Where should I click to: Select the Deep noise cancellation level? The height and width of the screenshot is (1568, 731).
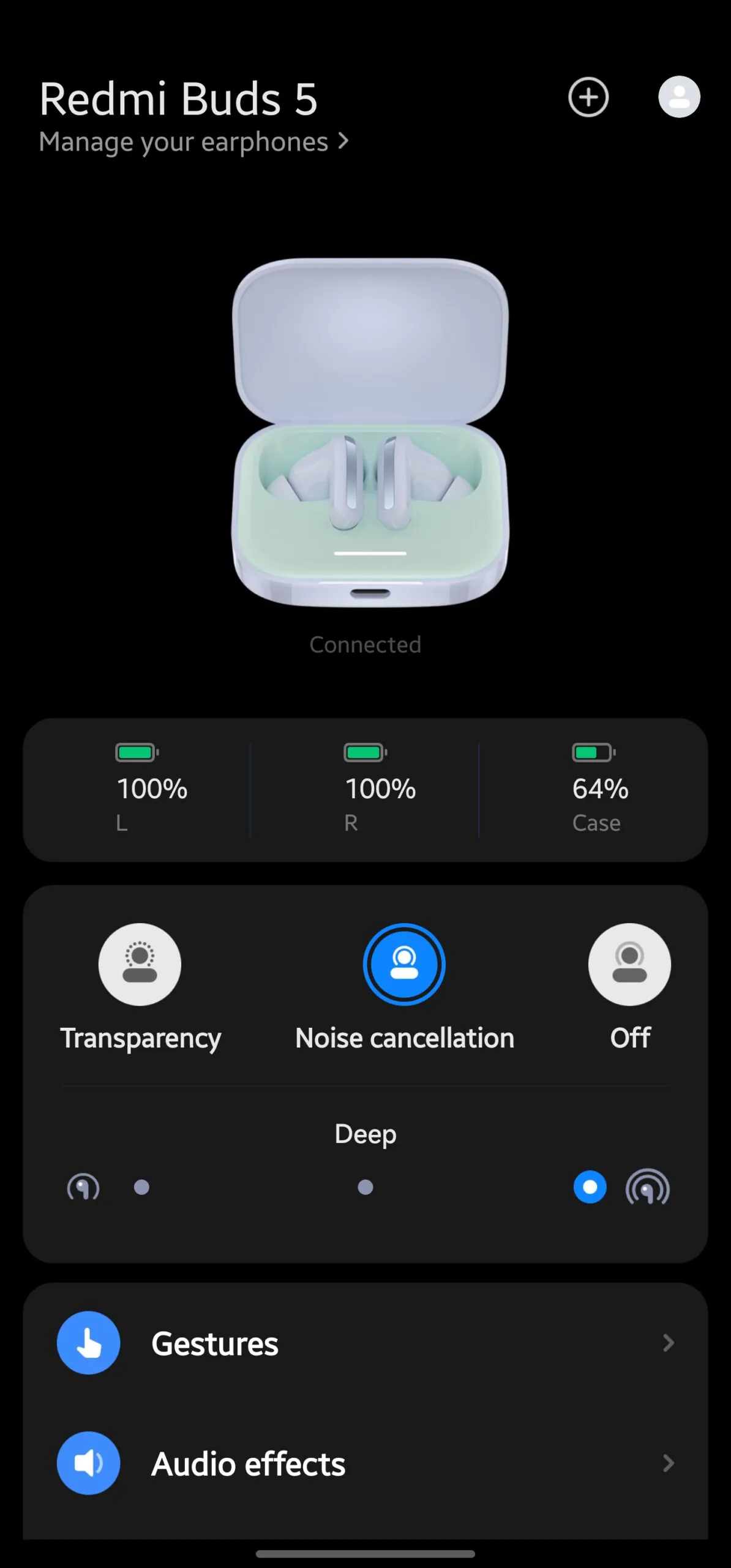point(590,1188)
